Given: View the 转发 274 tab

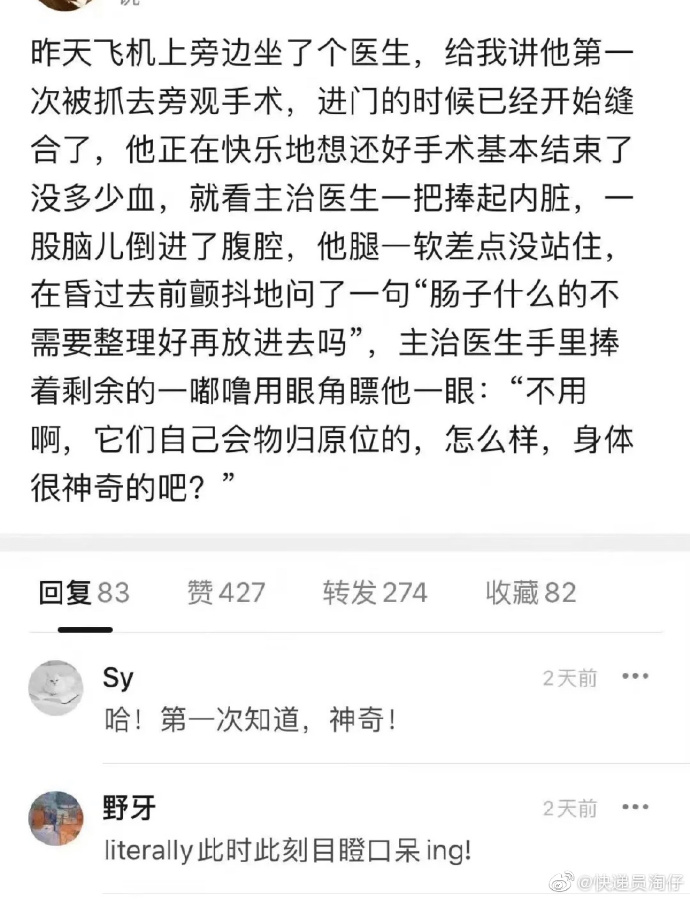Looking at the screenshot, I should pos(374,592).
